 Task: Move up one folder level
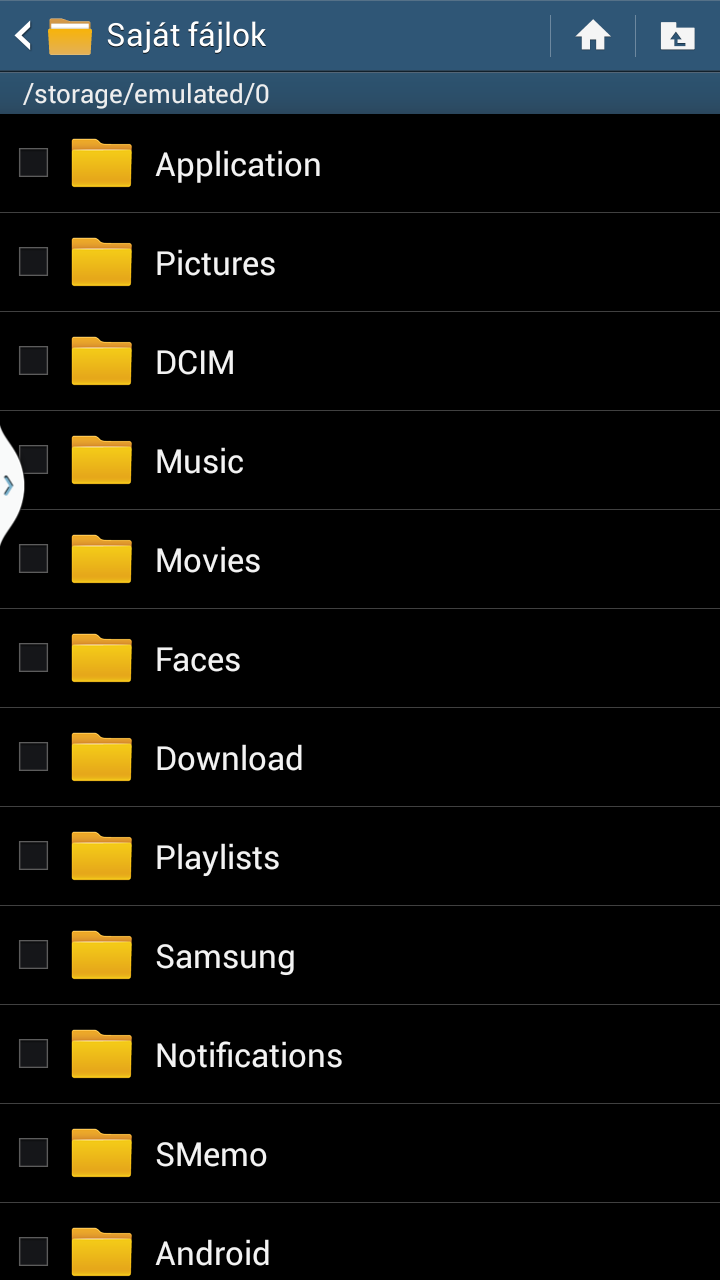tap(677, 37)
